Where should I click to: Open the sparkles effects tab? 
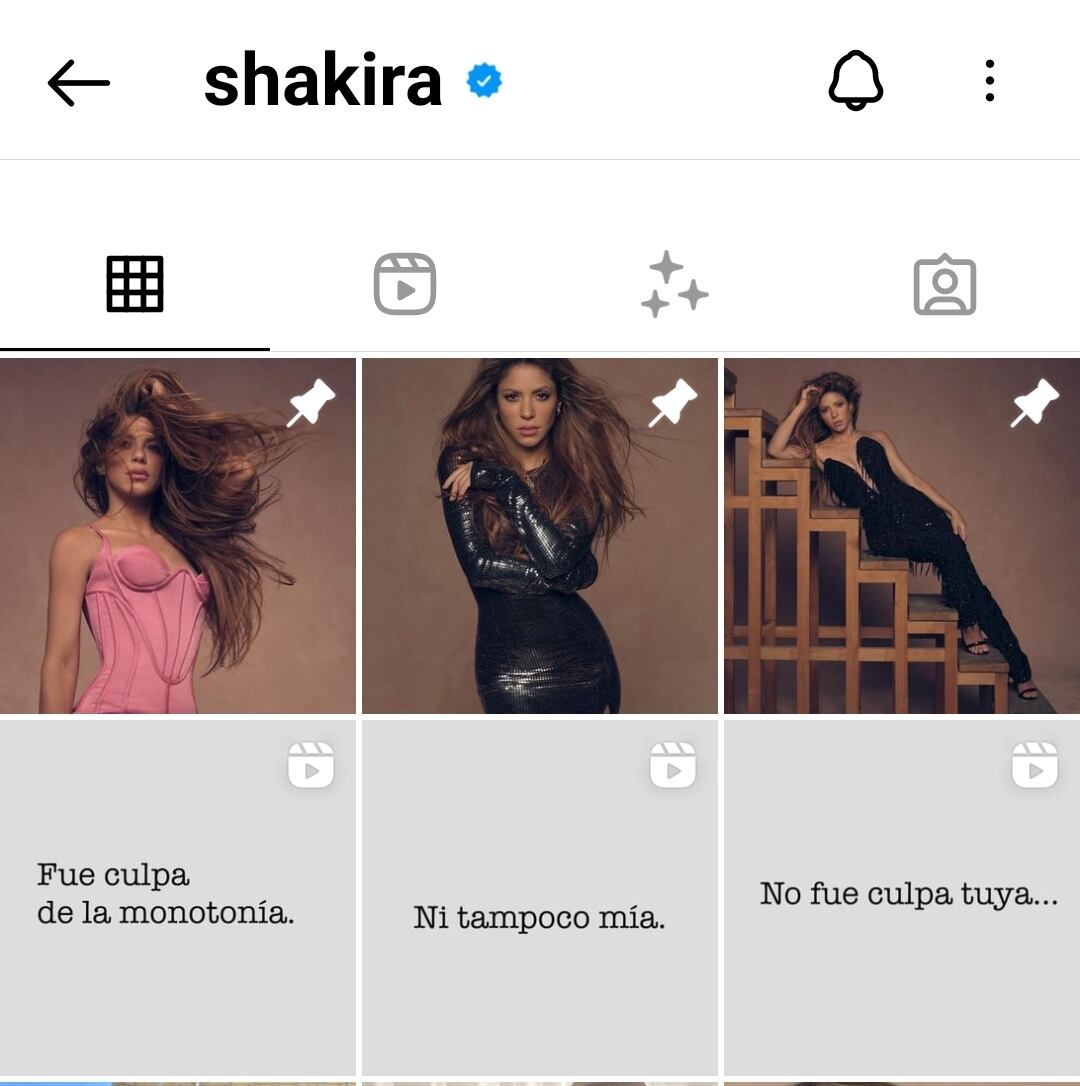tap(674, 285)
